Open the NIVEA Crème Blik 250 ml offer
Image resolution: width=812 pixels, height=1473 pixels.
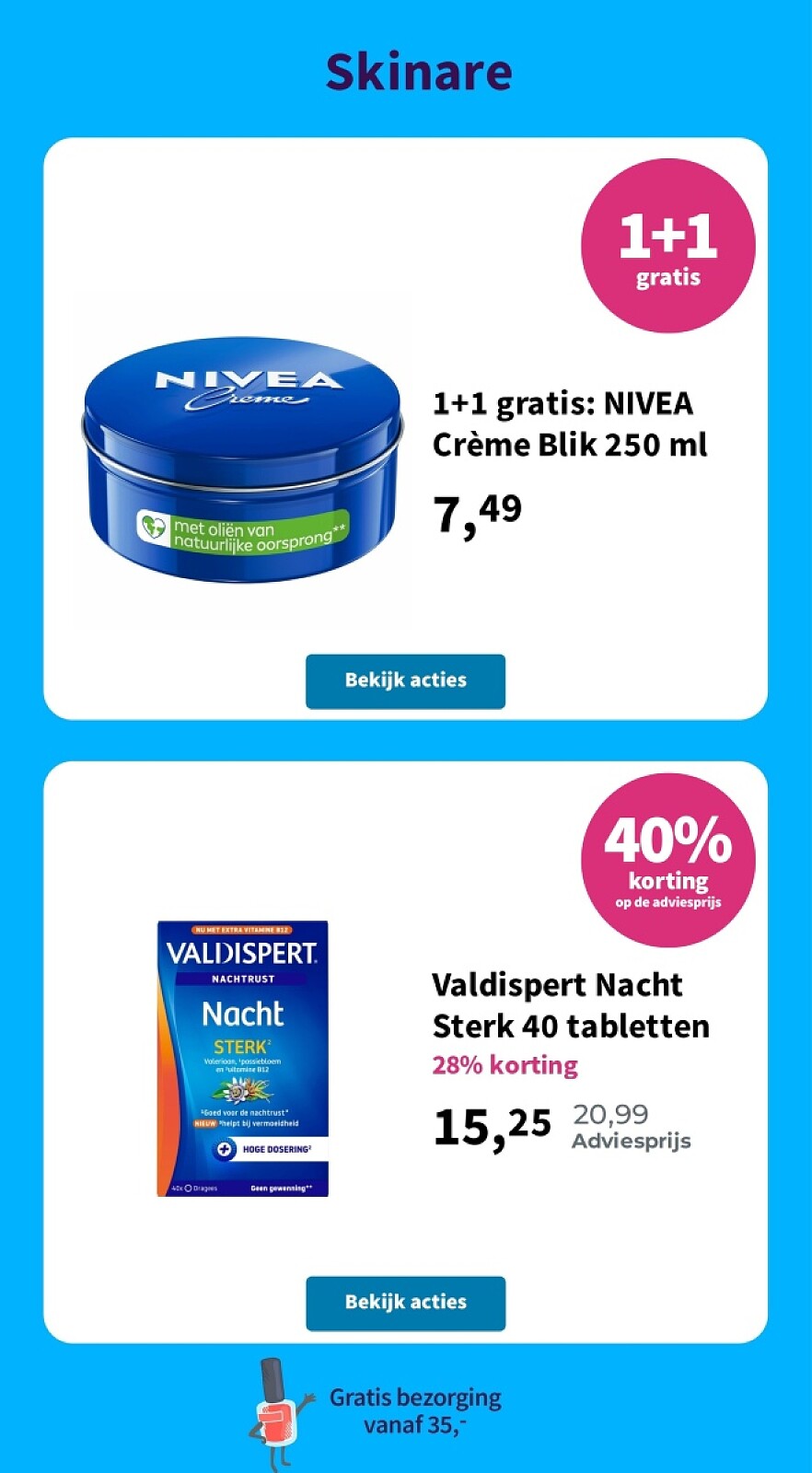pos(569,424)
